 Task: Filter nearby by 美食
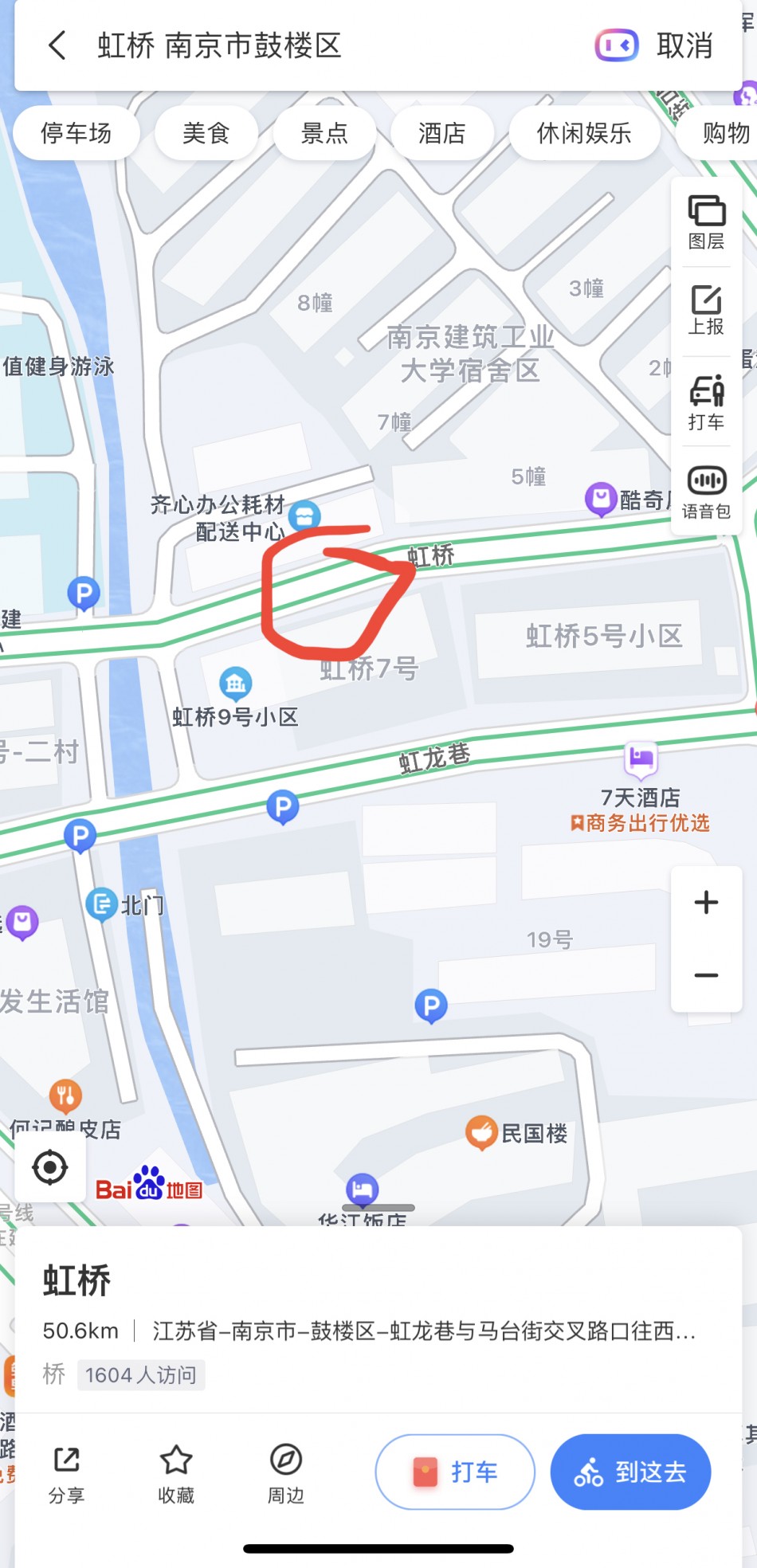pyautogui.click(x=206, y=133)
